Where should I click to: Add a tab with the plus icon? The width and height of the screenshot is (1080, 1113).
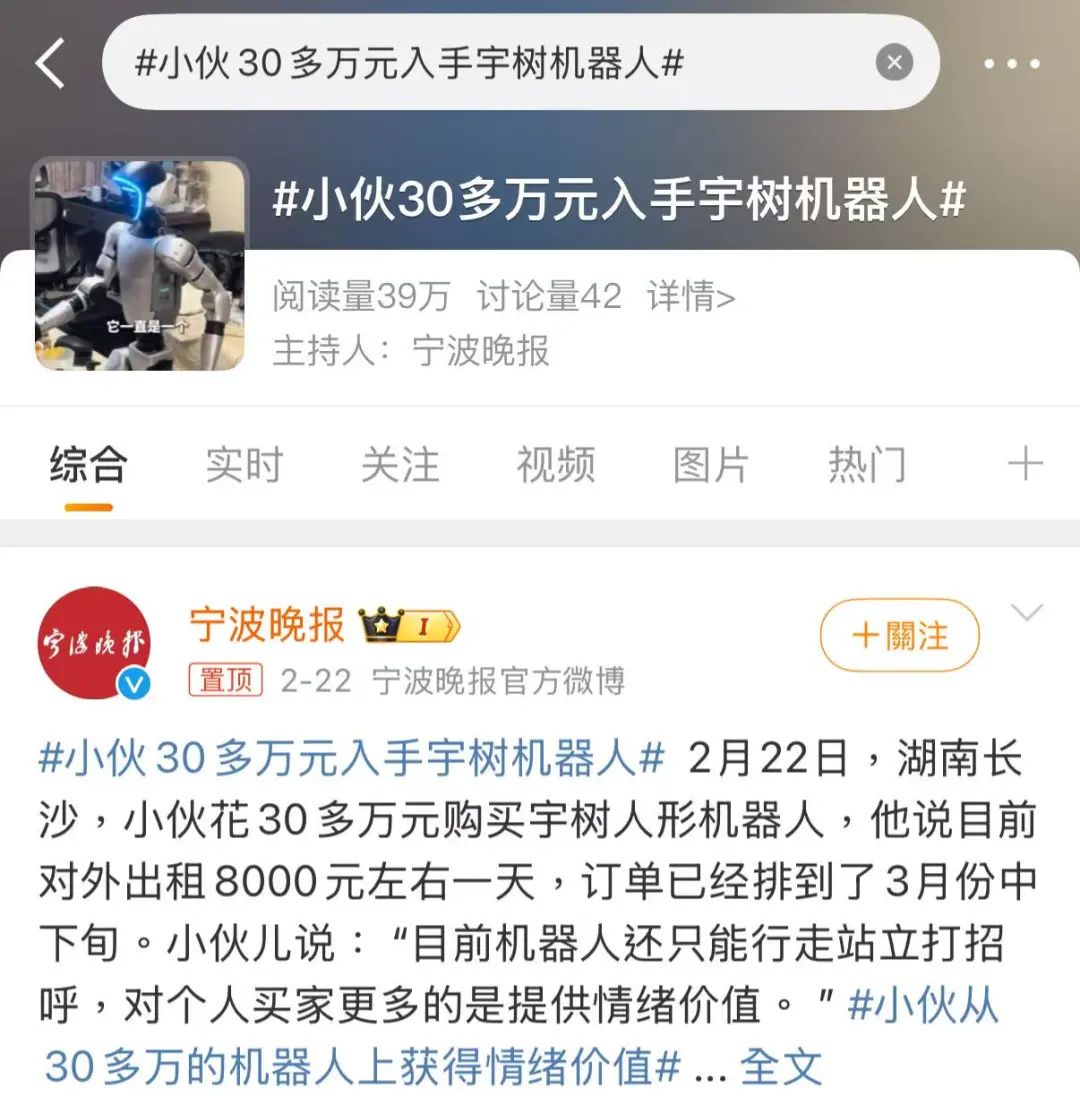point(1025,465)
